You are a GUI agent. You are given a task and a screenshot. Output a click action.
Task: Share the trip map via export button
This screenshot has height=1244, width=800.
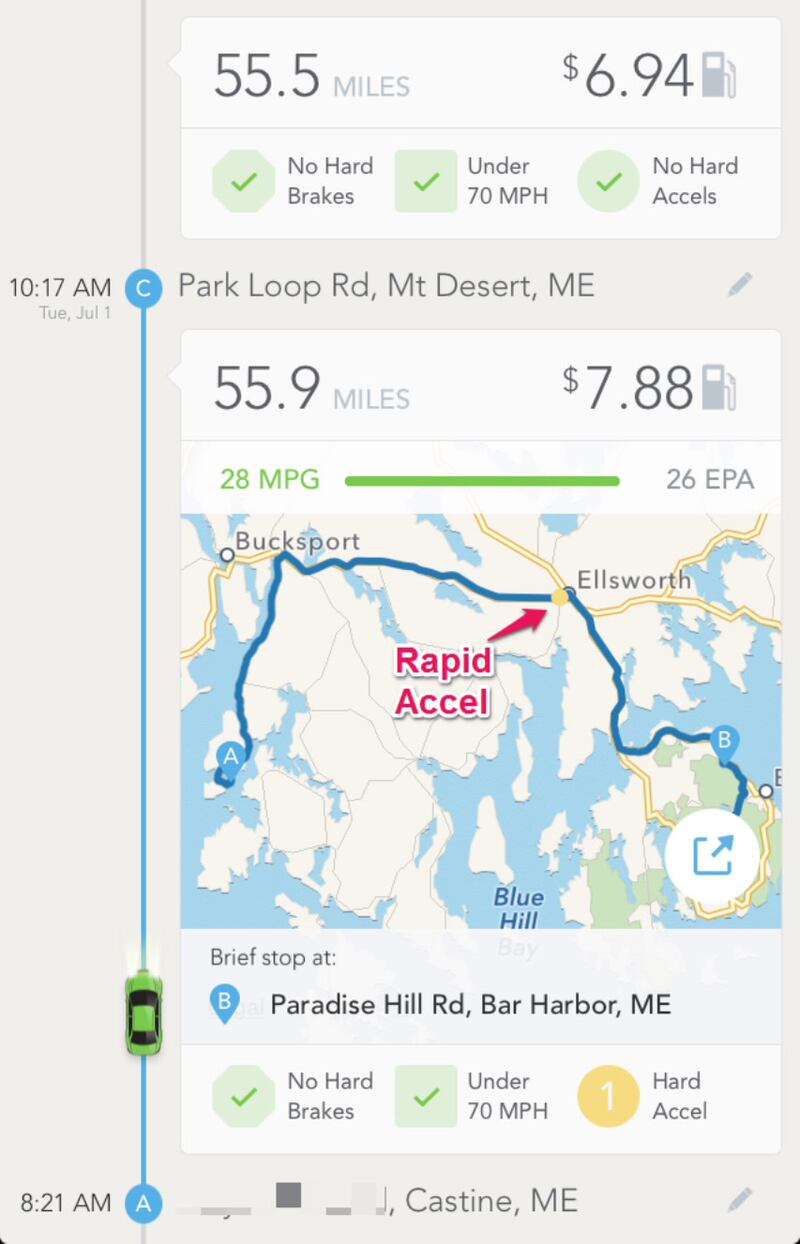[712, 856]
